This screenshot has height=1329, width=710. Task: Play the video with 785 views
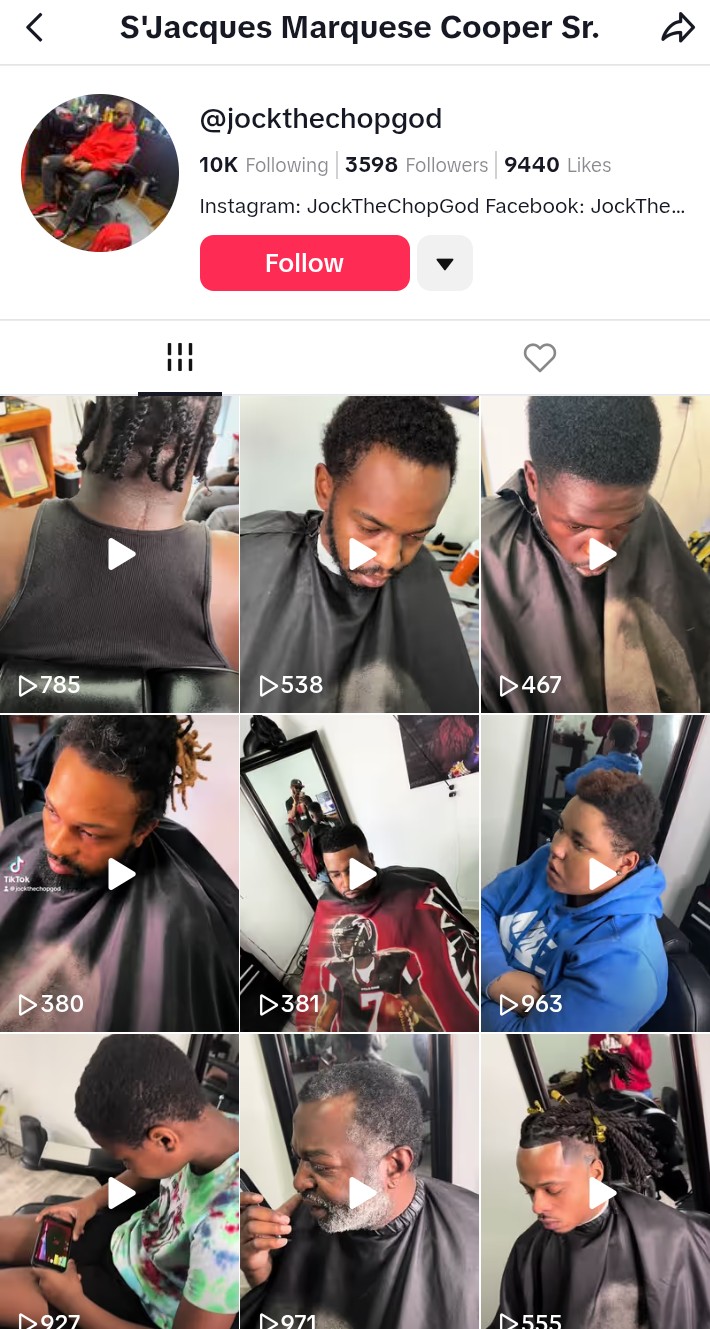(x=120, y=553)
